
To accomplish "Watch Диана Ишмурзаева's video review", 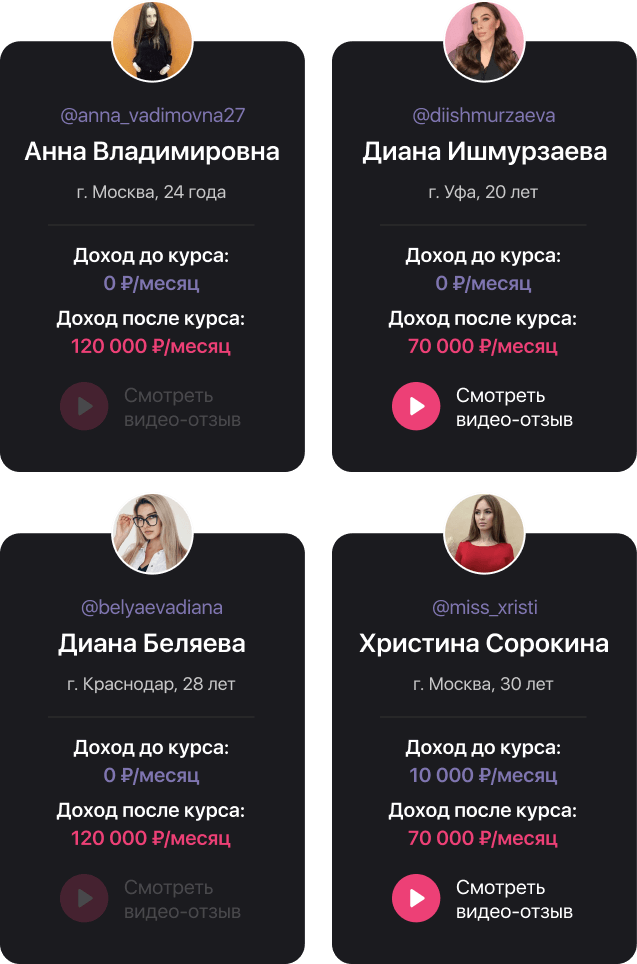I will (x=416, y=407).
